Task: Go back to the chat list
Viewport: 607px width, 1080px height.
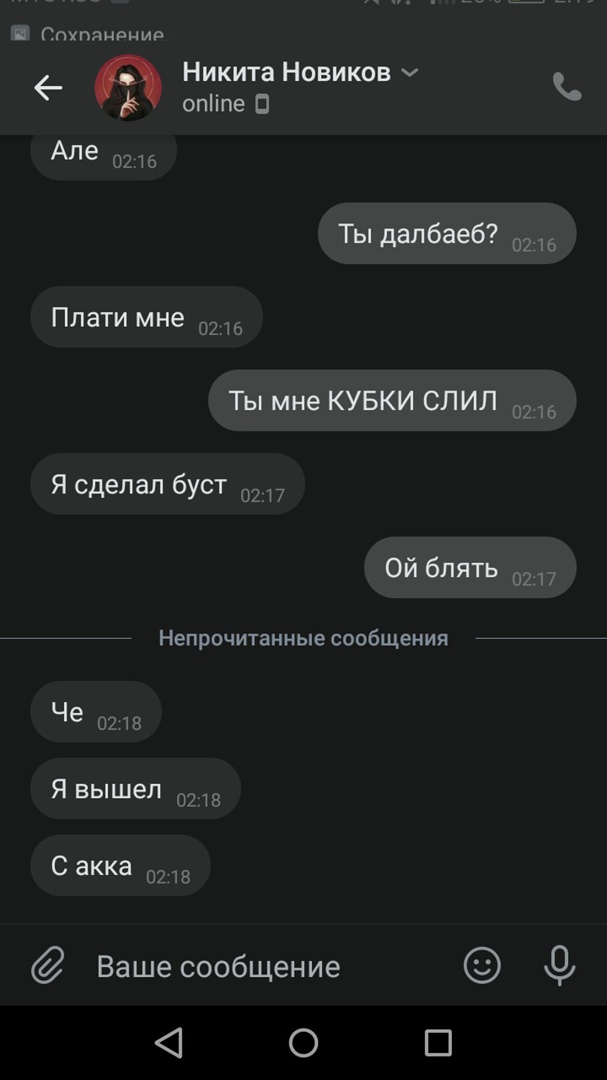Action: [48, 88]
